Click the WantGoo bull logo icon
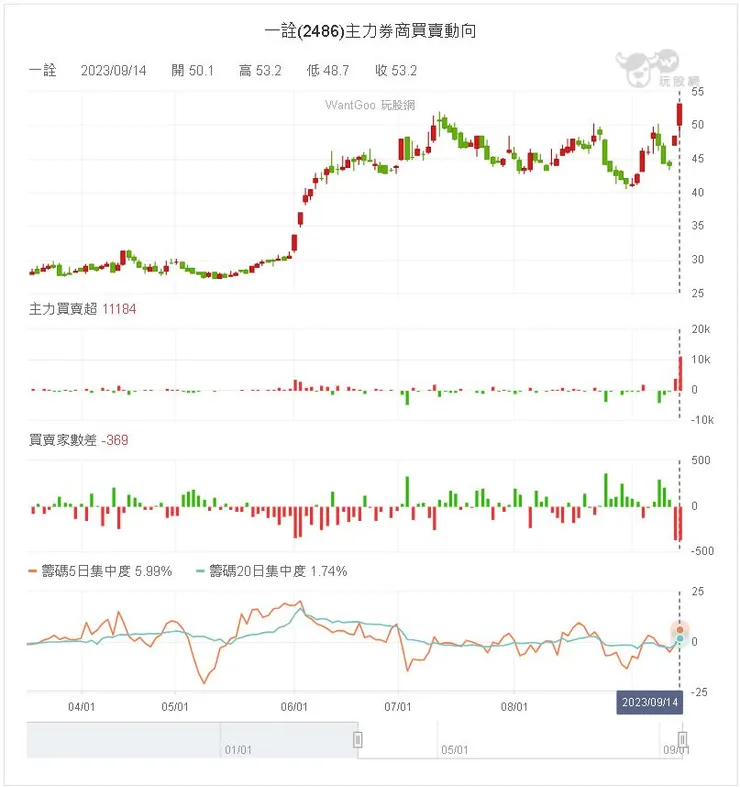This screenshot has width=740, height=787. (x=640, y=66)
